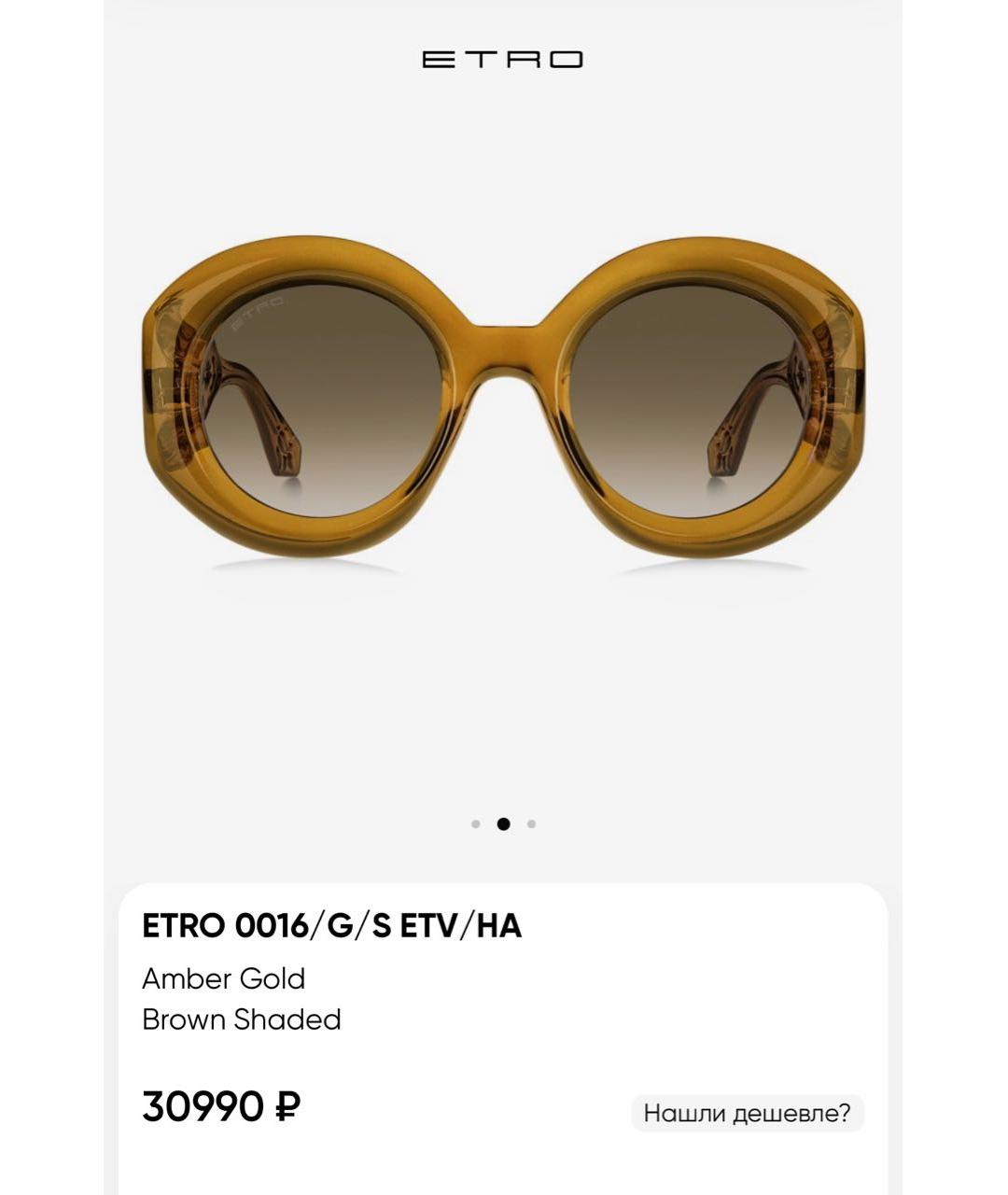
Task: Click the ETRO logotype above the sunglasses photo
Action: 502,59
